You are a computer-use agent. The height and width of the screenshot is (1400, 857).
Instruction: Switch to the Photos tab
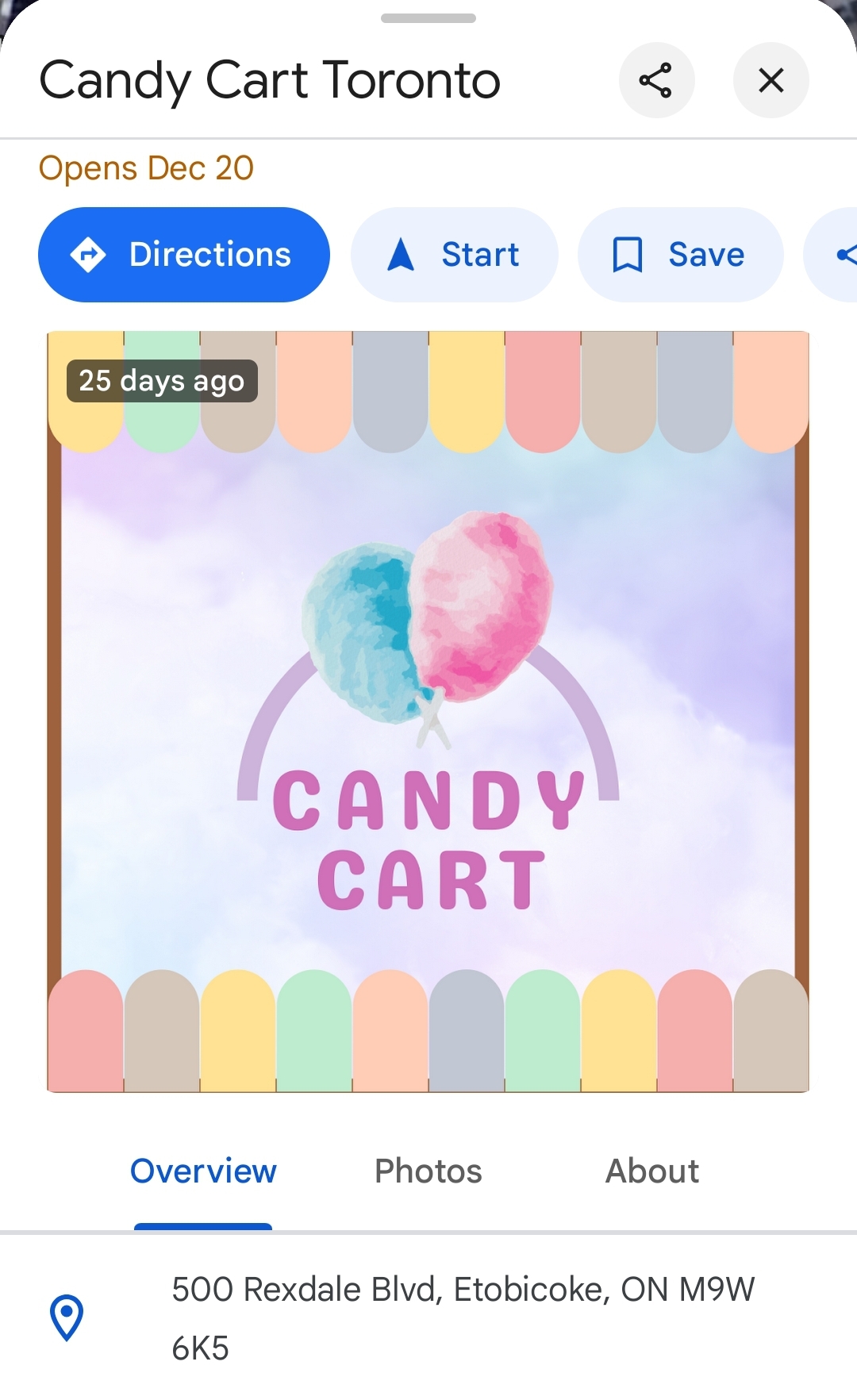[428, 1171]
